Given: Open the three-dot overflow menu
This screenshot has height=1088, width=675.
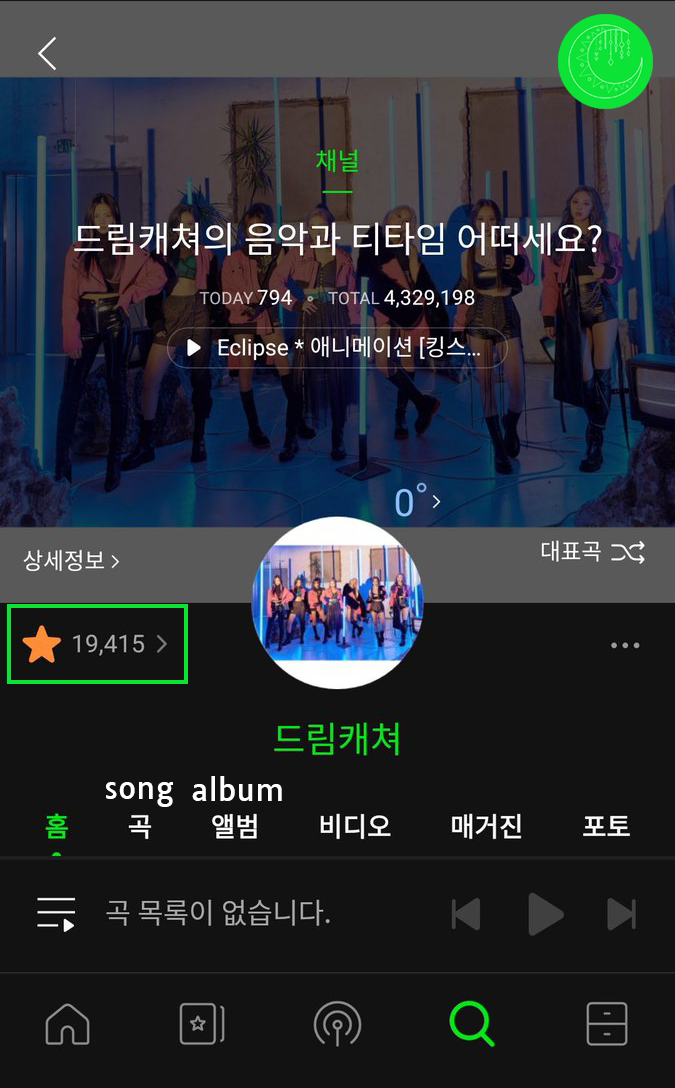Looking at the screenshot, I should pyautogui.click(x=625, y=646).
